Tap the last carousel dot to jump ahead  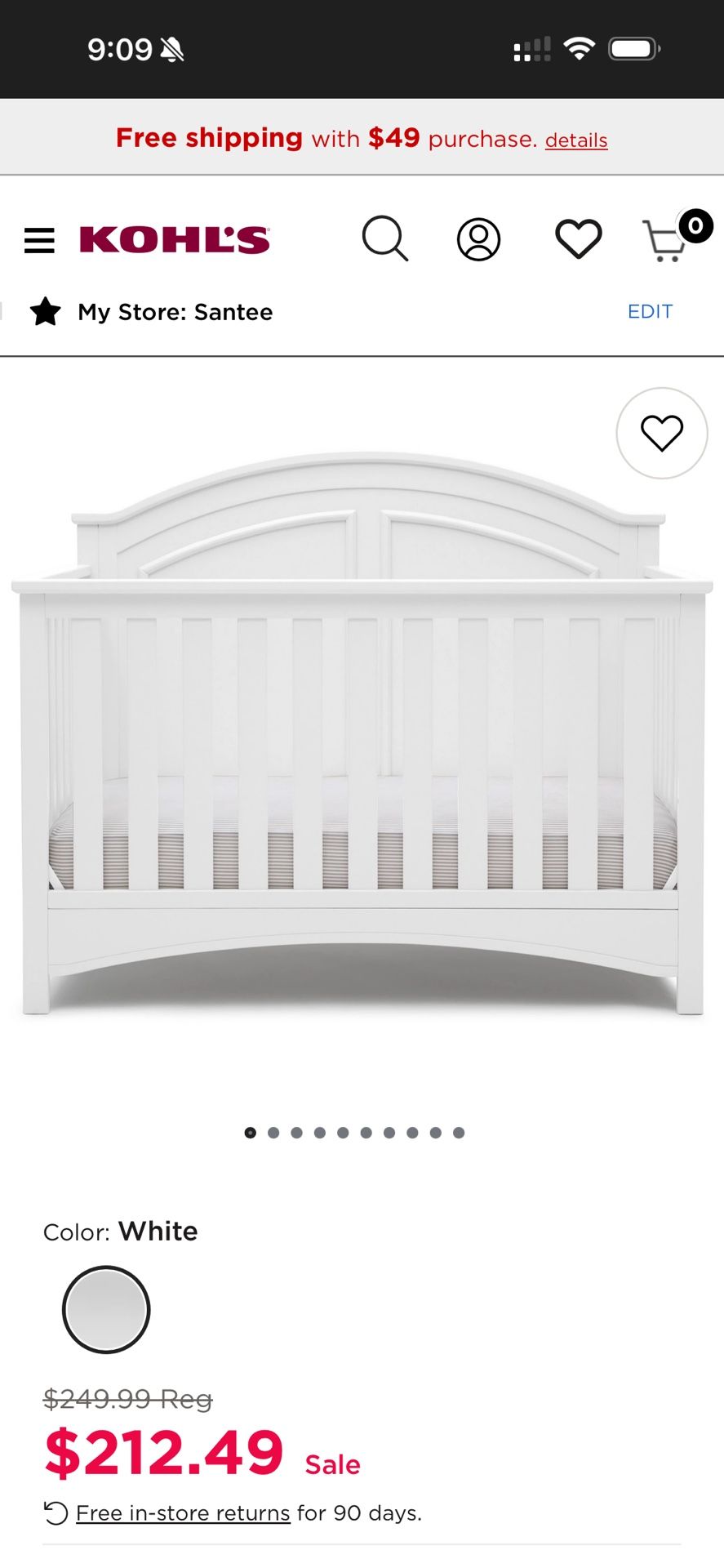point(460,1133)
